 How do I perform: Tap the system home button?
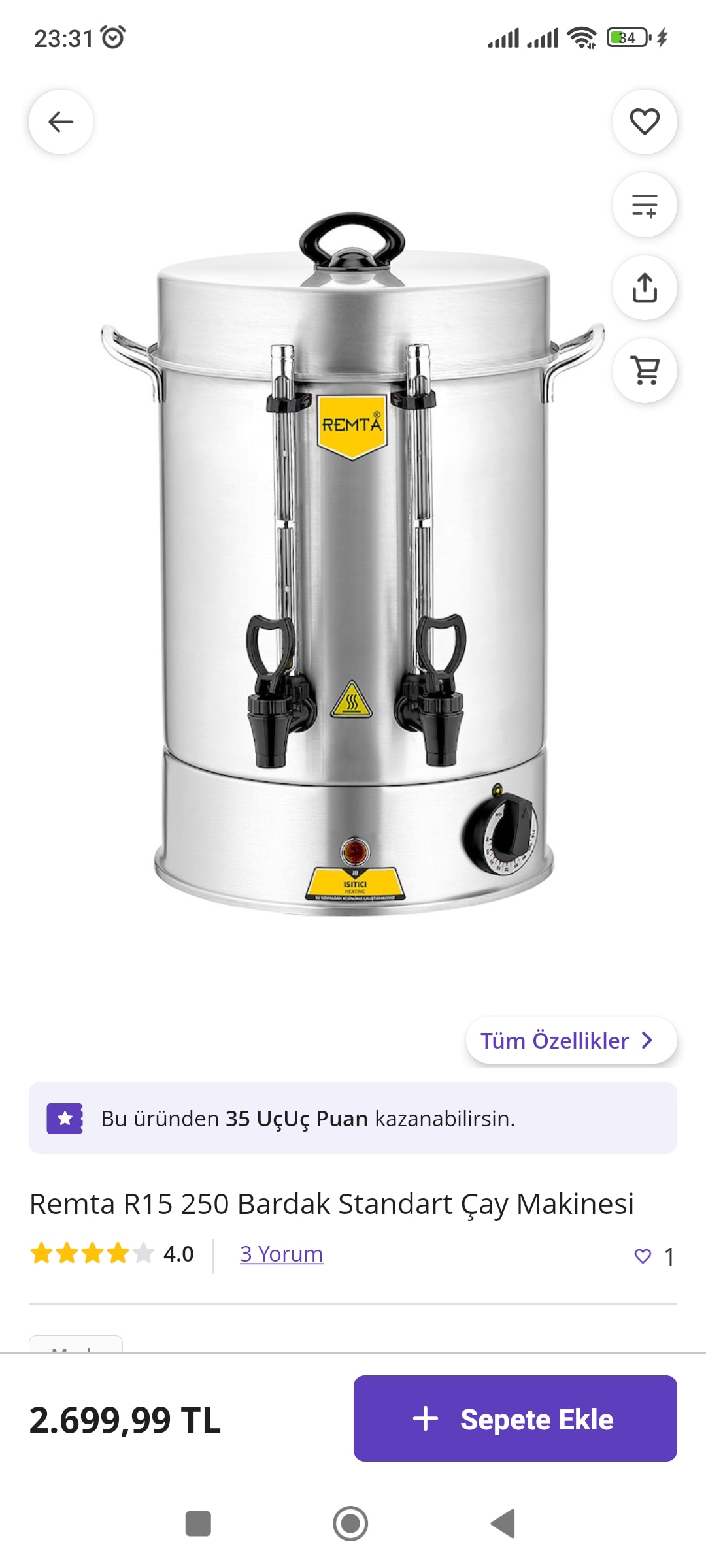pyautogui.click(x=350, y=1524)
